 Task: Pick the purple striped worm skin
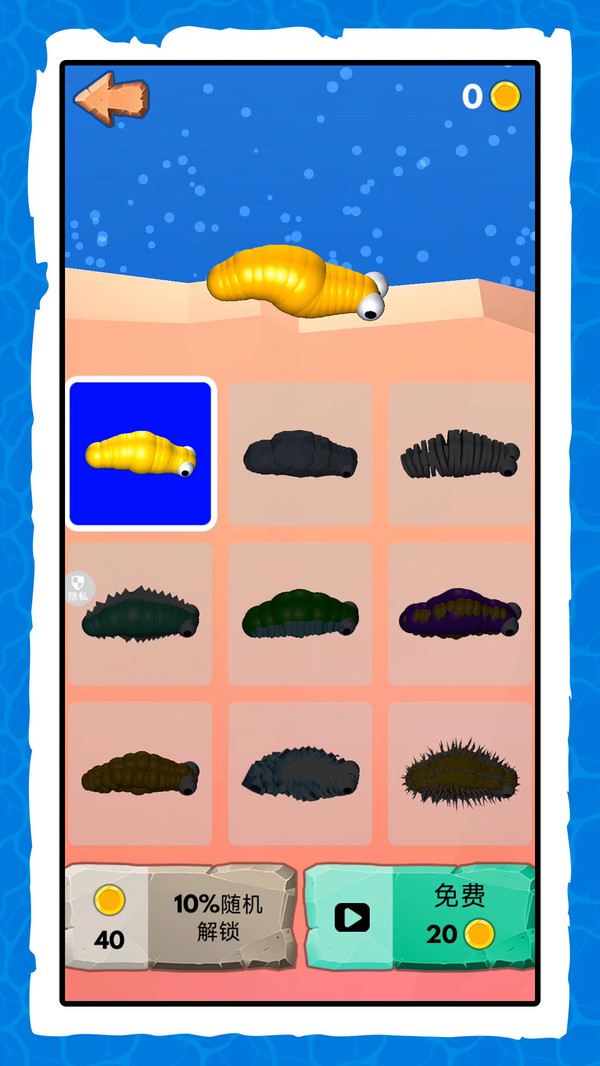pos(460,614)
